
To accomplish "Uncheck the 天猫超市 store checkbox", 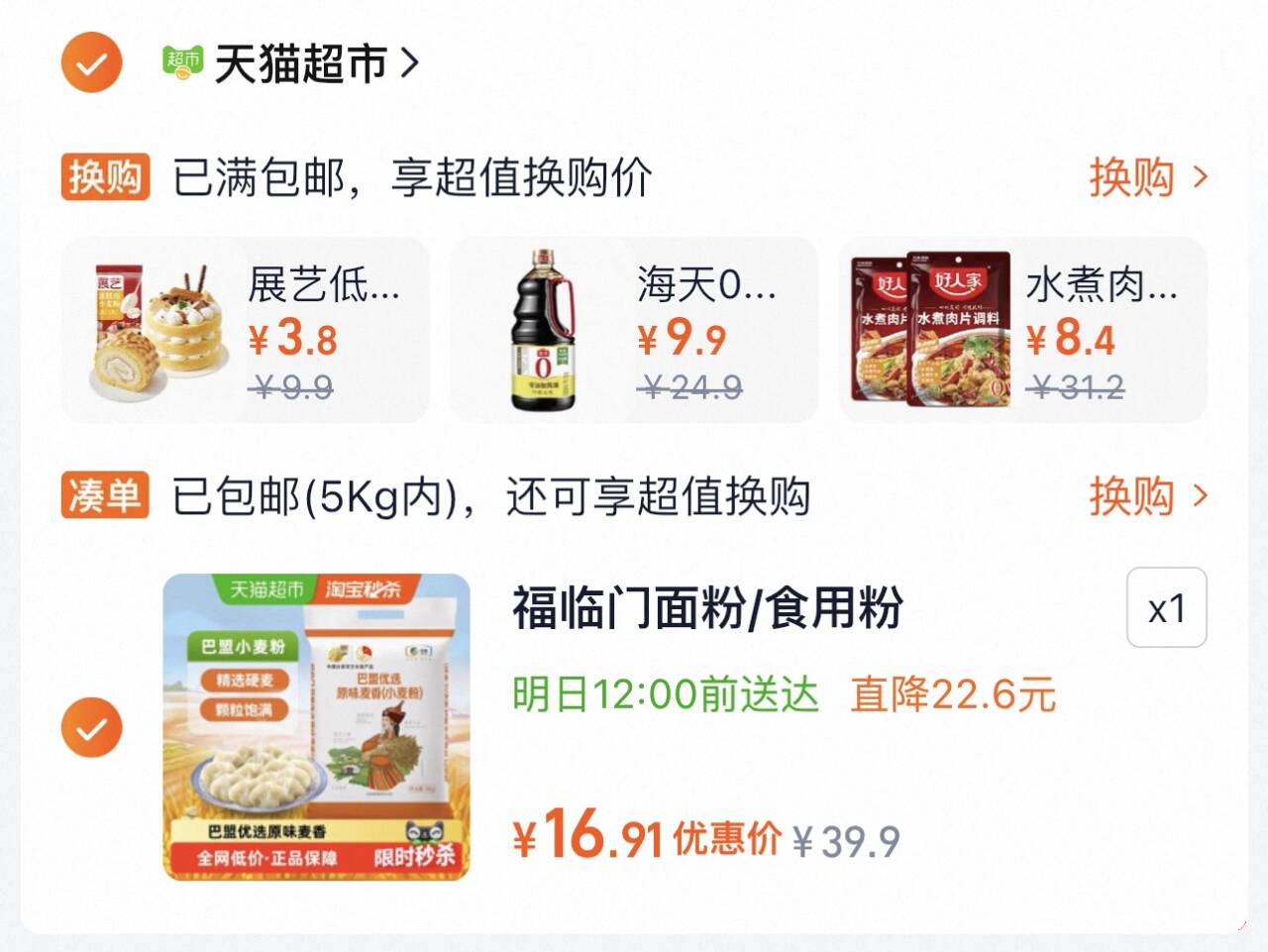I will 91,63.
